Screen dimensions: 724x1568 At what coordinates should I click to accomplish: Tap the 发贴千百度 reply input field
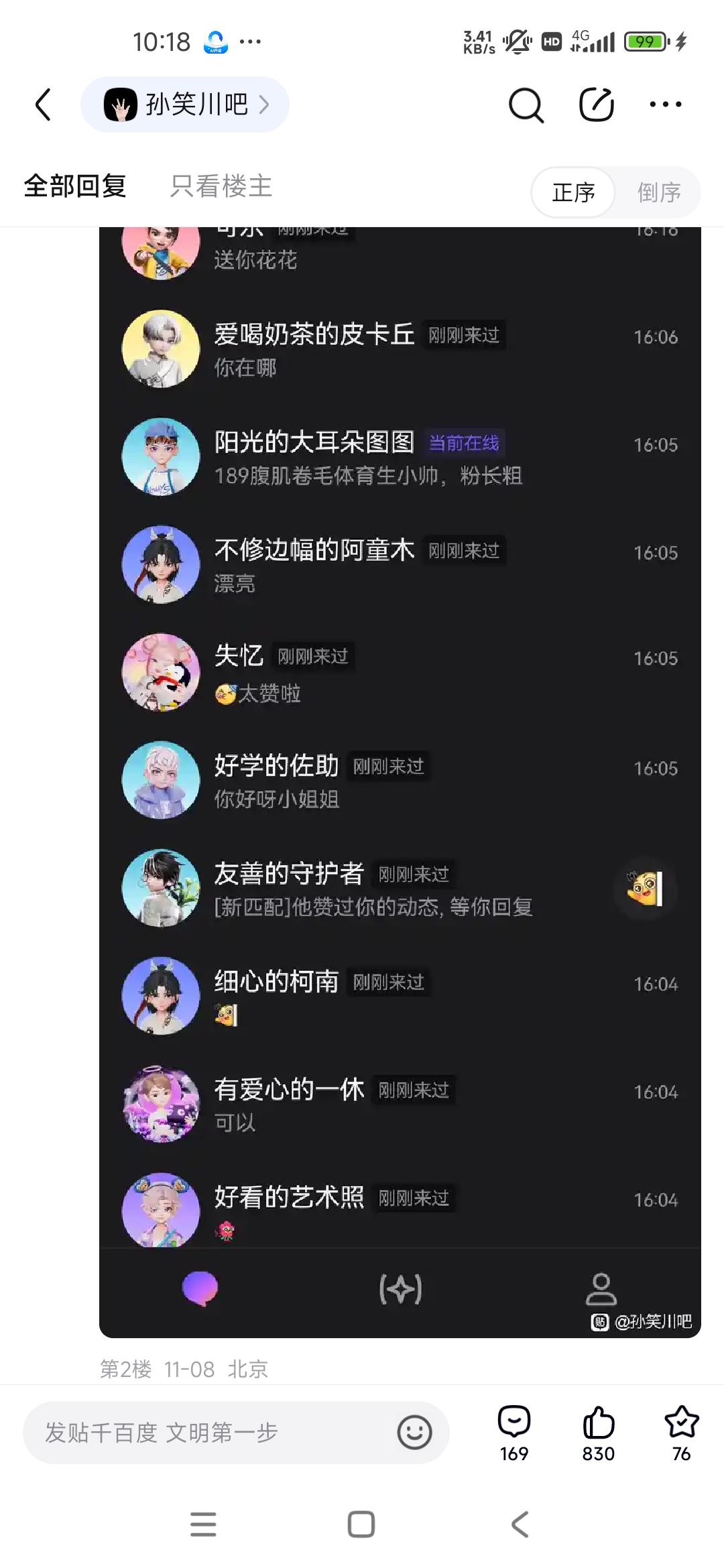[208, 1432]
